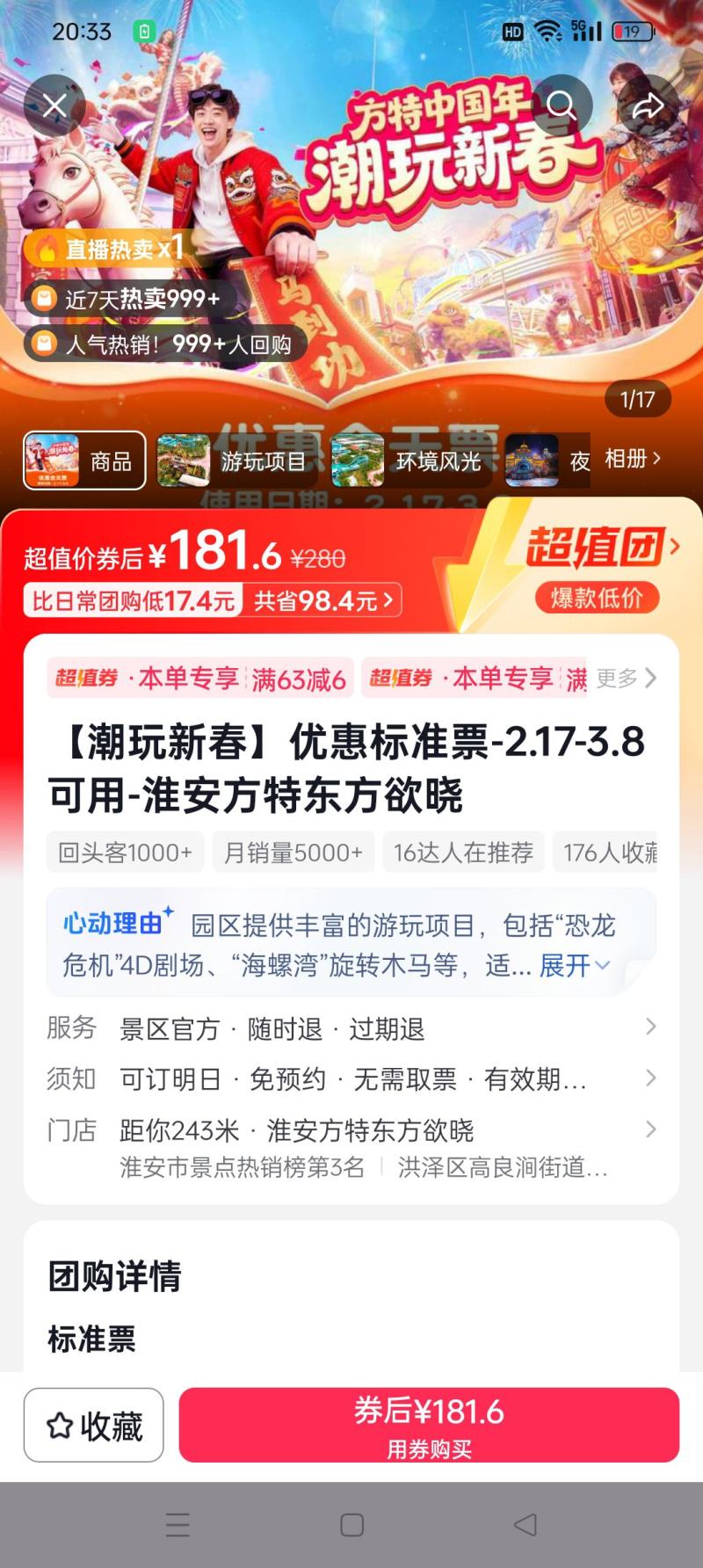This screenshot has height=1568, width=703.
Task: Share this ticket deal
Action: 649,106
